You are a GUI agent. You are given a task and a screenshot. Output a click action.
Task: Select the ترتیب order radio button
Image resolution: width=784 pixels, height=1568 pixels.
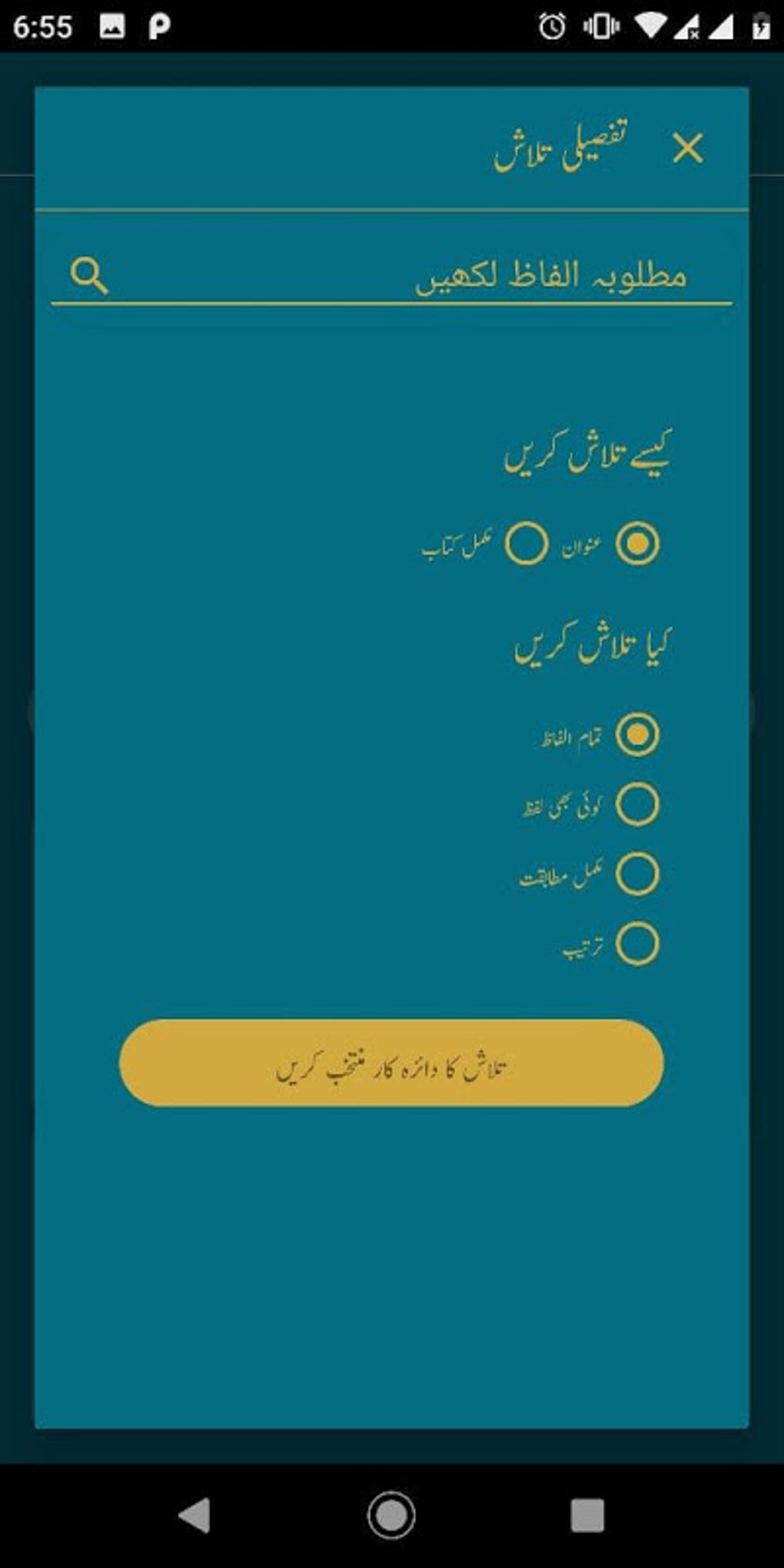[636, 944]
